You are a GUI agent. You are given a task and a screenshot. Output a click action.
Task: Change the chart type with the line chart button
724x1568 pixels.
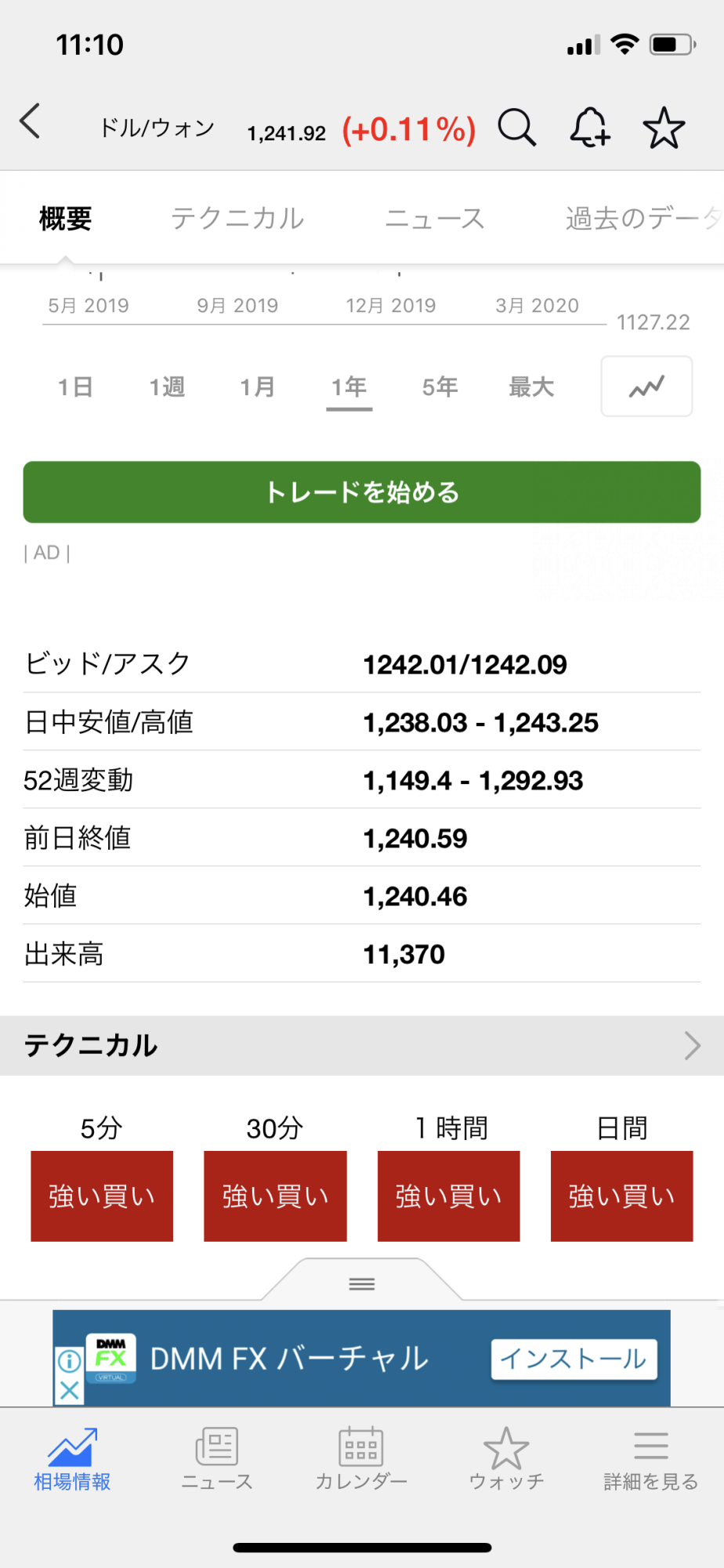point(646,387)
